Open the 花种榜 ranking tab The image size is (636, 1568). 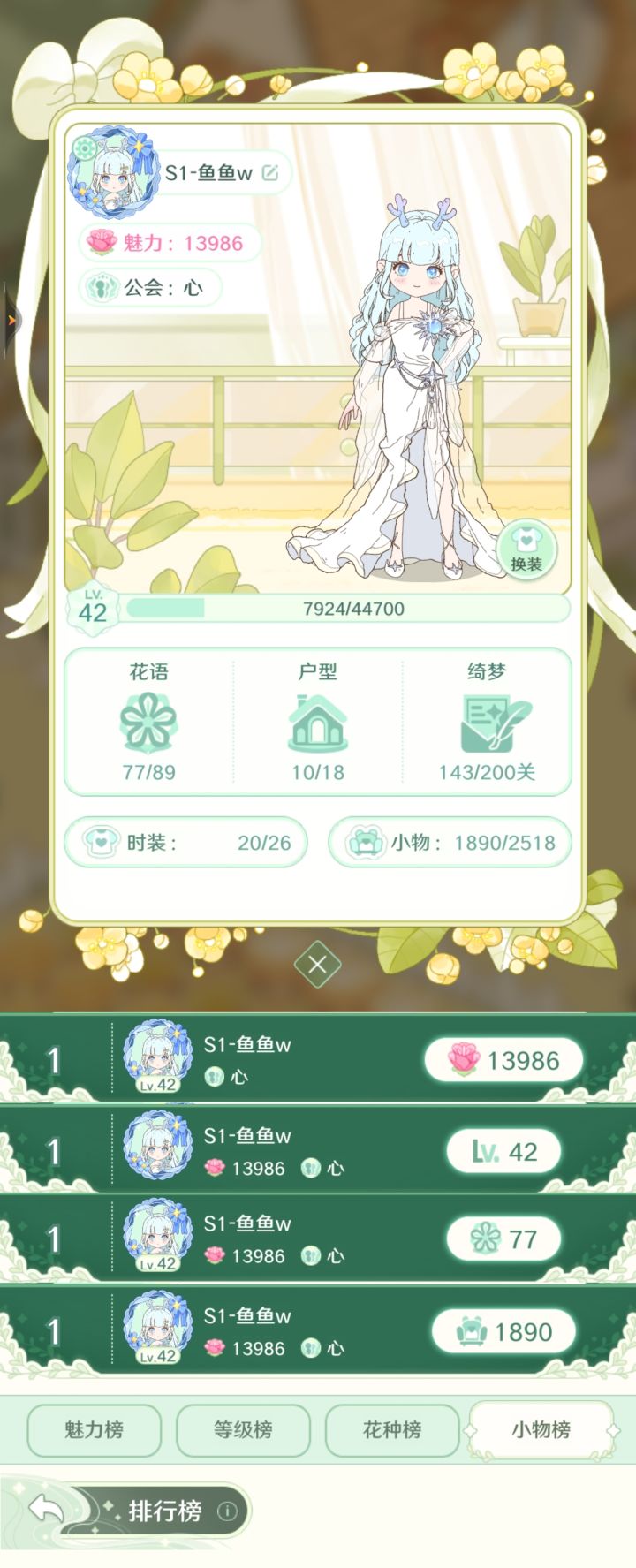(393, 1431)
